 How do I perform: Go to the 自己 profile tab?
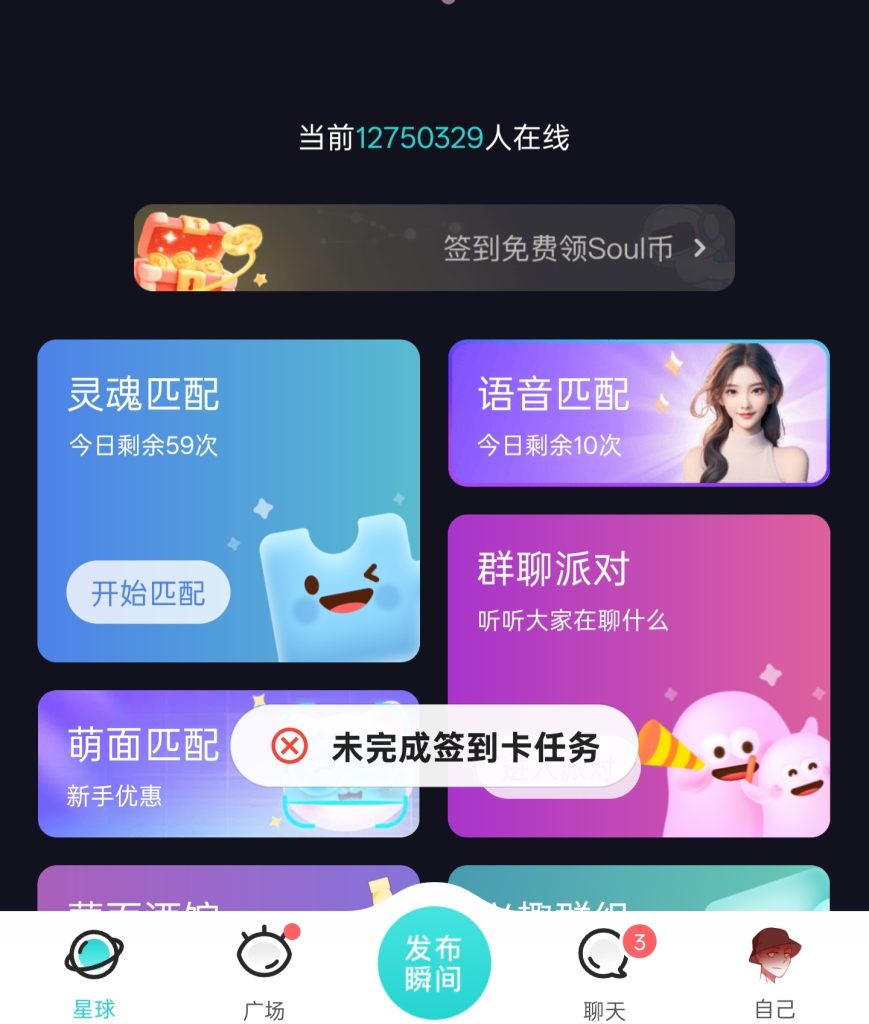[775, 973]
